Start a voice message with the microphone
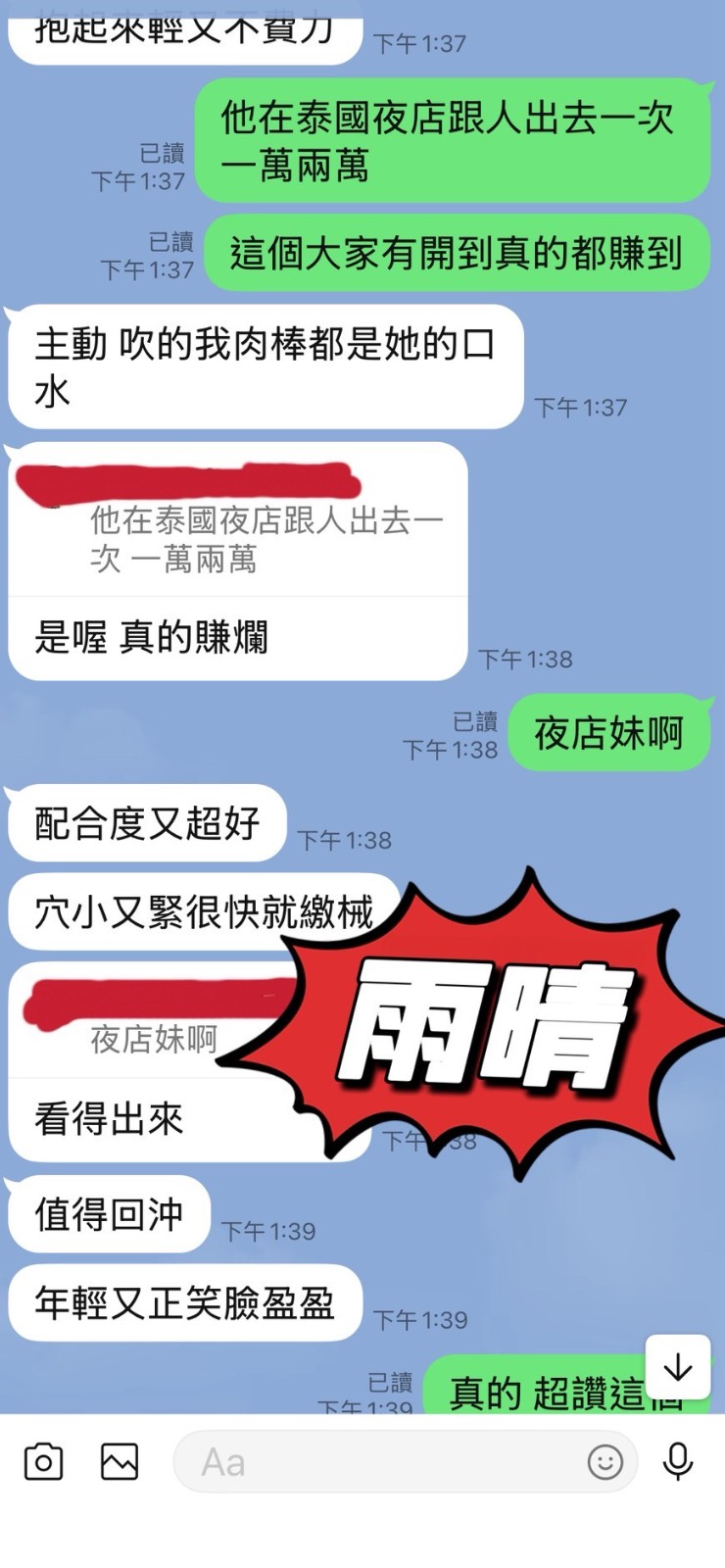Viewport: 725px width, 1568px height. click(678, 1462)
